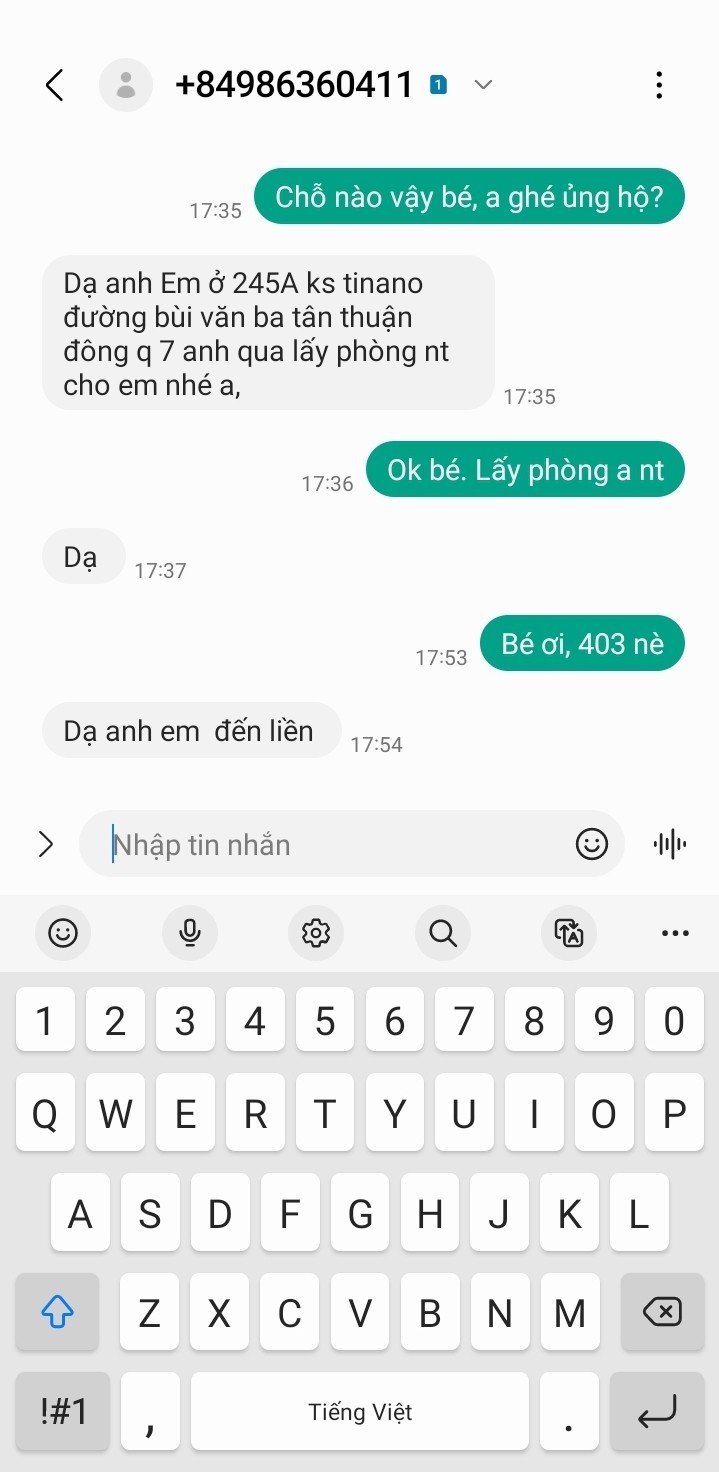Open keyboard settings gear
The width and height of the screenshot is (719, 1472).
316,933
